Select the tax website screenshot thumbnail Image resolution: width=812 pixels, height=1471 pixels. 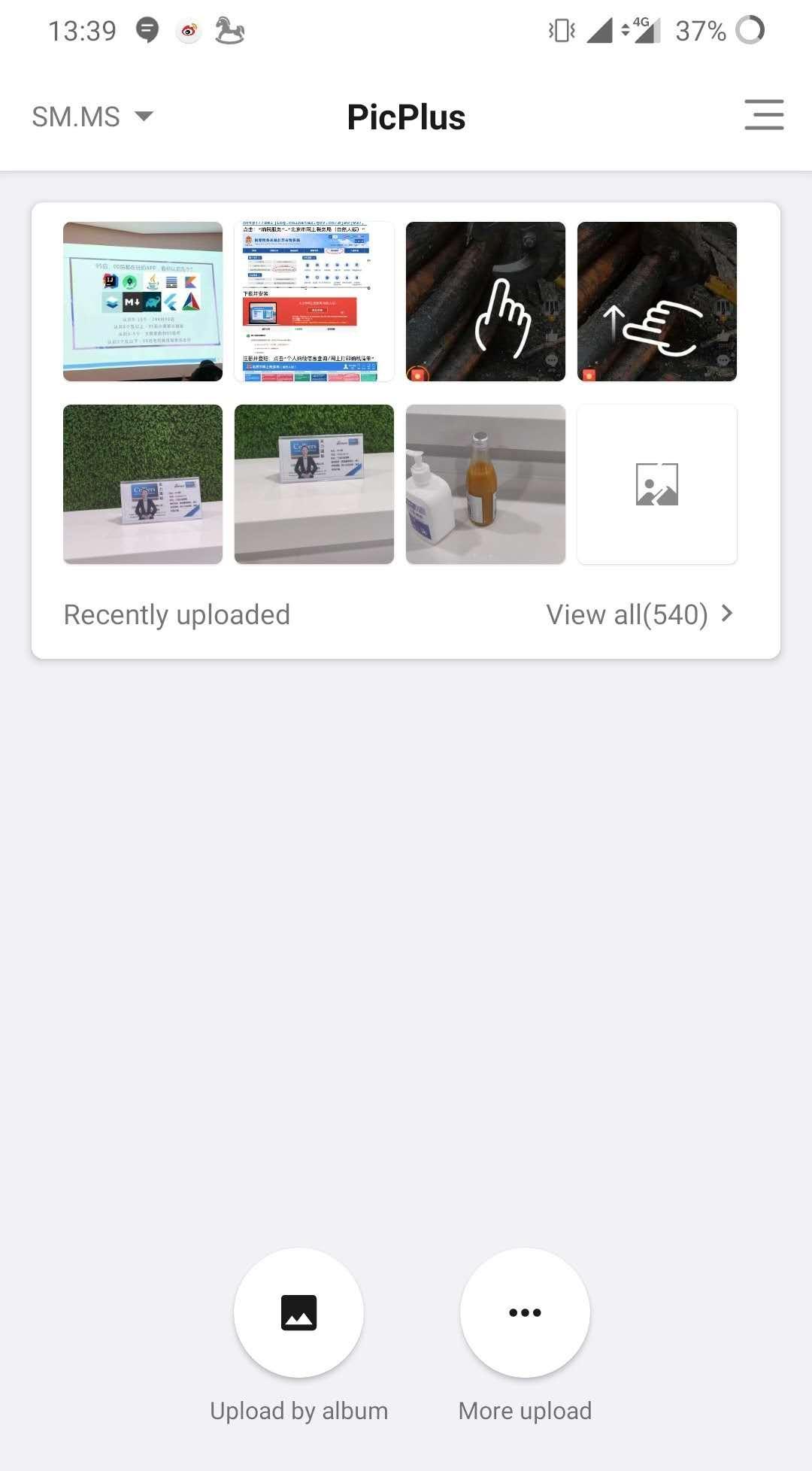click(314, 300)
